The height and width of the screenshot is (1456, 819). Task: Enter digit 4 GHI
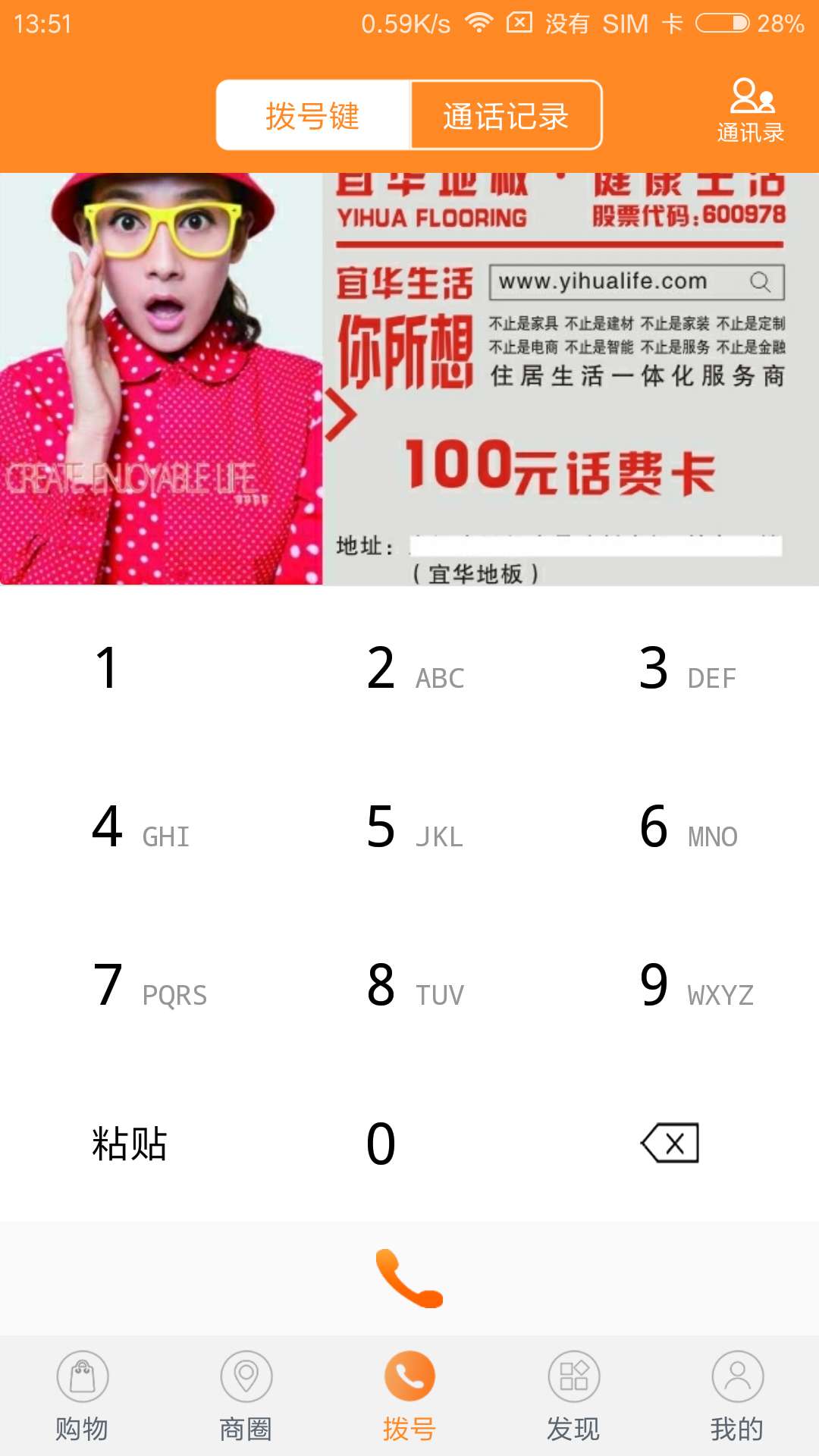pyautogui.click(x=136, y=828)
